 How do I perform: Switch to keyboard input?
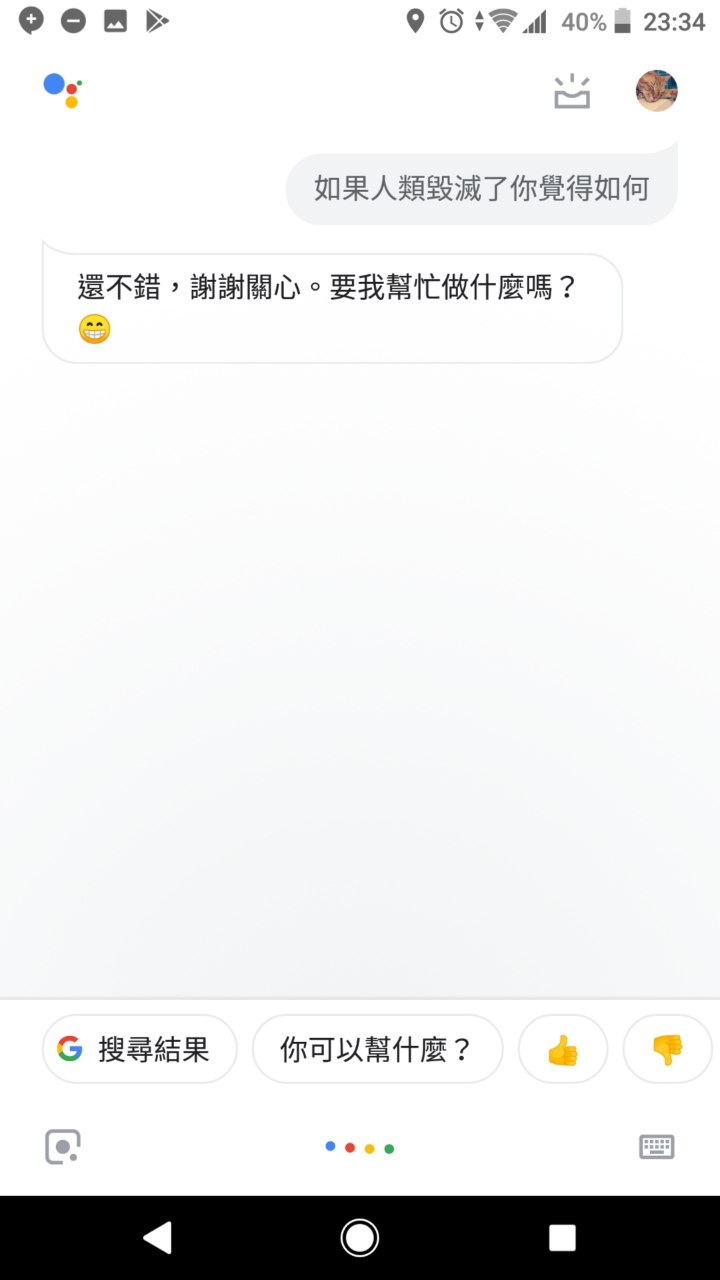(x=657, y=1147)
